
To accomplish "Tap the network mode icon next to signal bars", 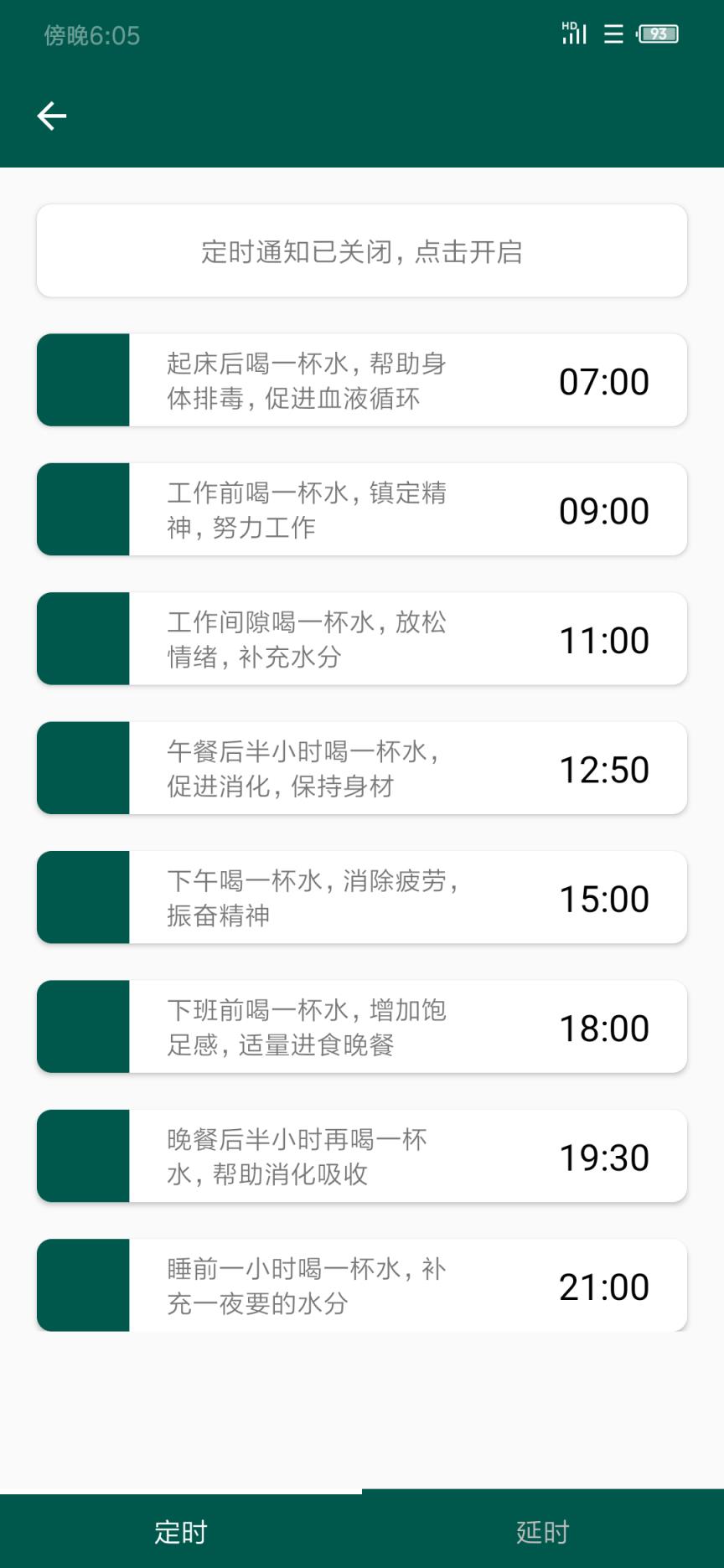I will (x=613, y=34).
